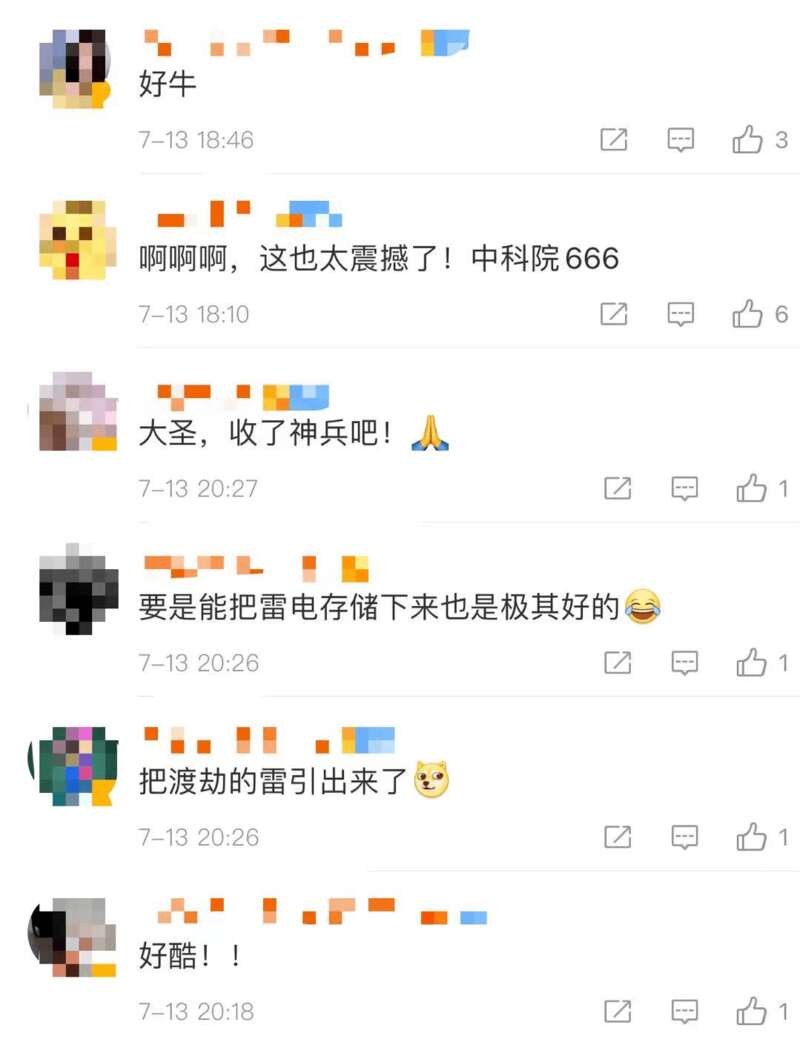This screenshot has width=800, height=1039.
Task: Open the avatar of the '好牛' commenter
Action: (x=73, y=68)
